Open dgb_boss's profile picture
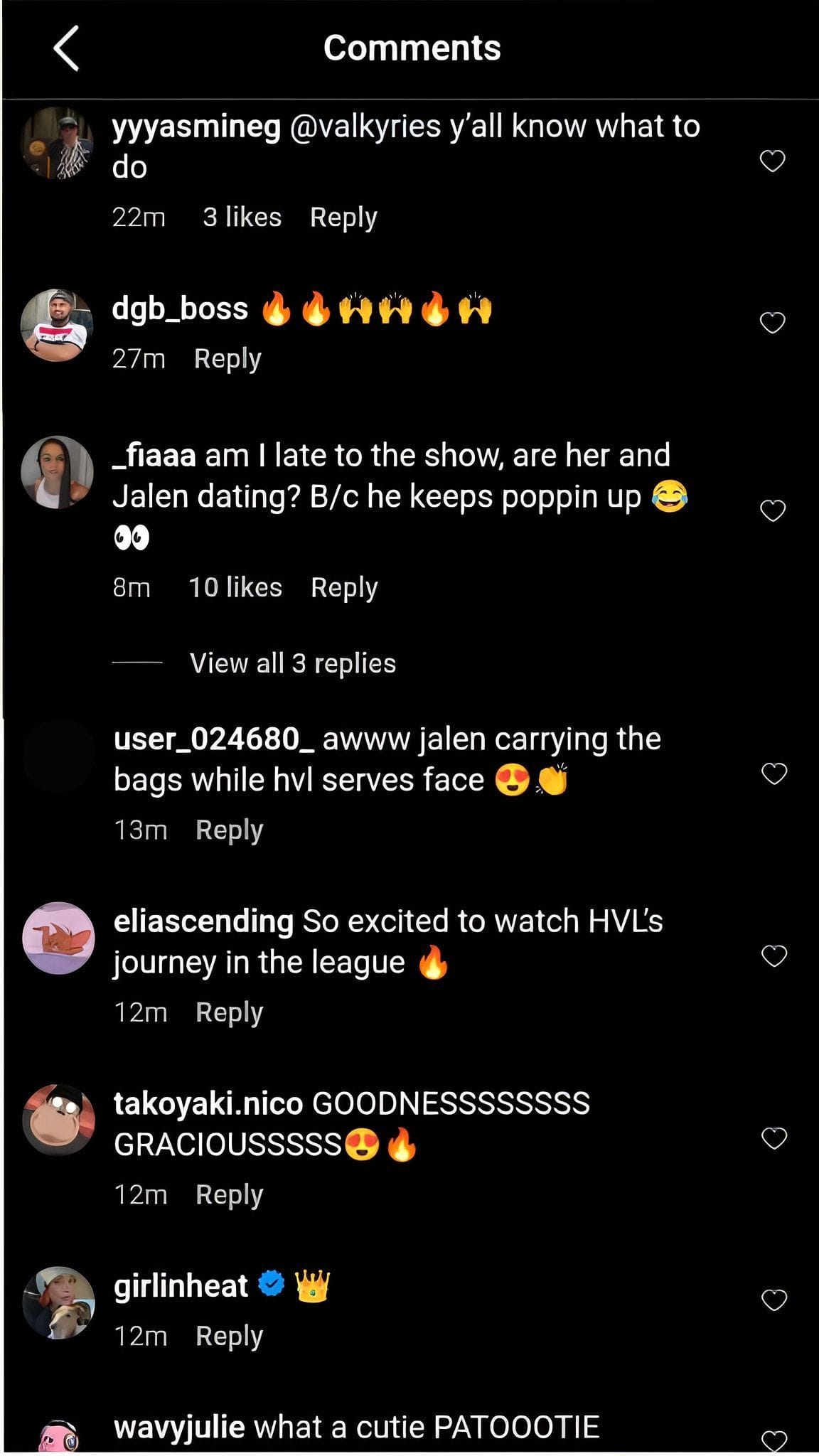 click(58, 325)
